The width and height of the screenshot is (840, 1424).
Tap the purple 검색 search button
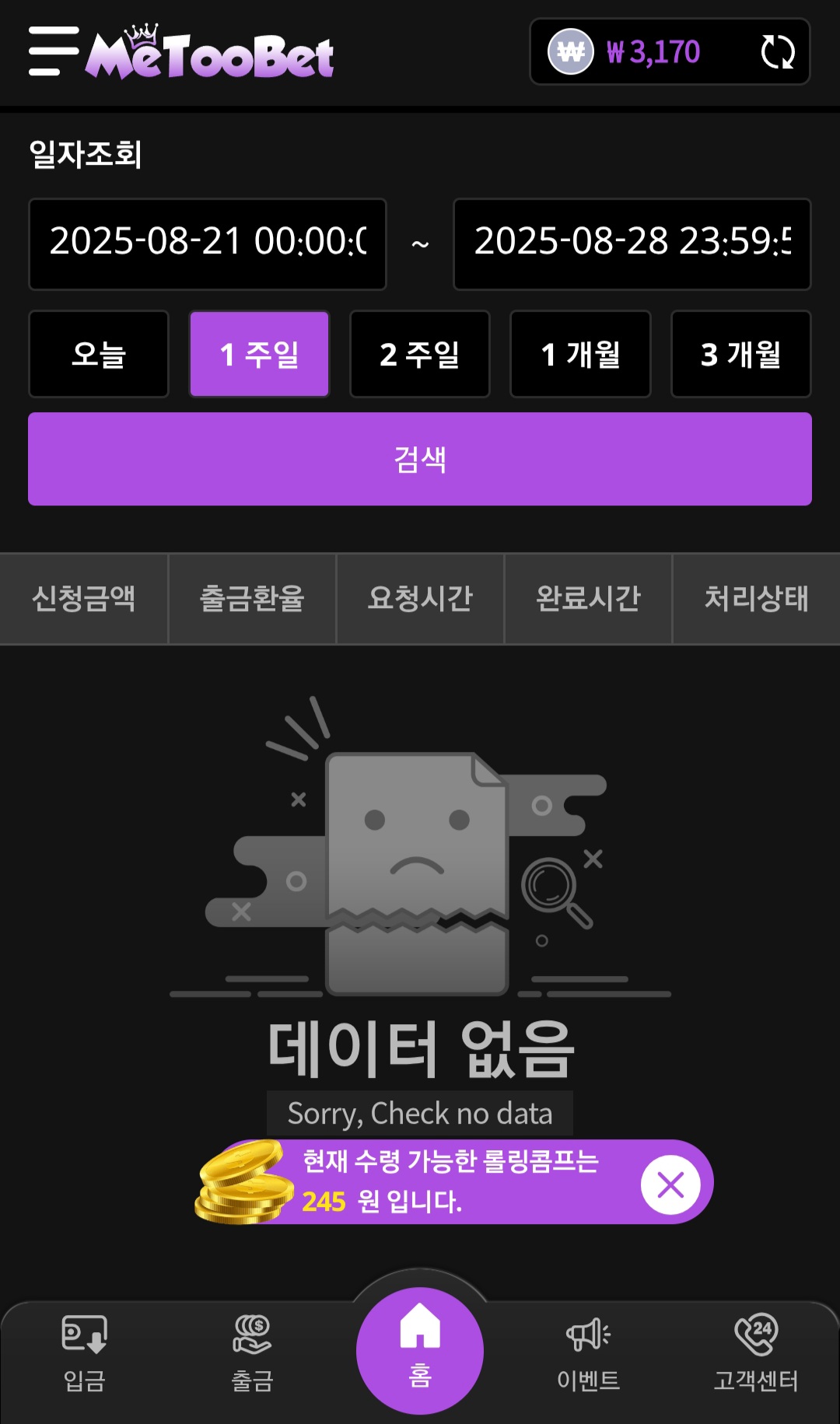pyautogui.click(x=420, y=459)
